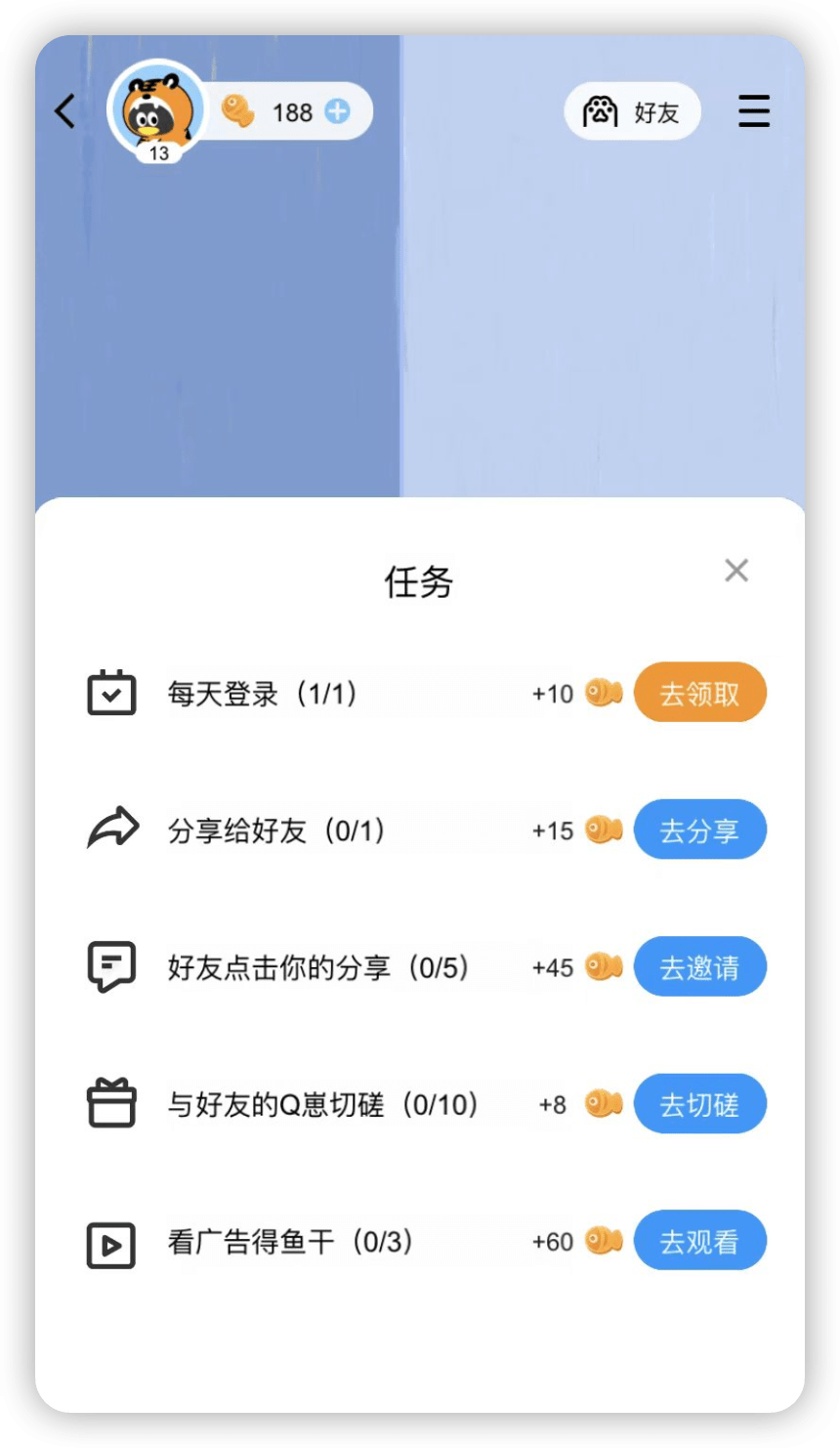
Task: Click the daily login calendar icon
Action: pos(110,693)
